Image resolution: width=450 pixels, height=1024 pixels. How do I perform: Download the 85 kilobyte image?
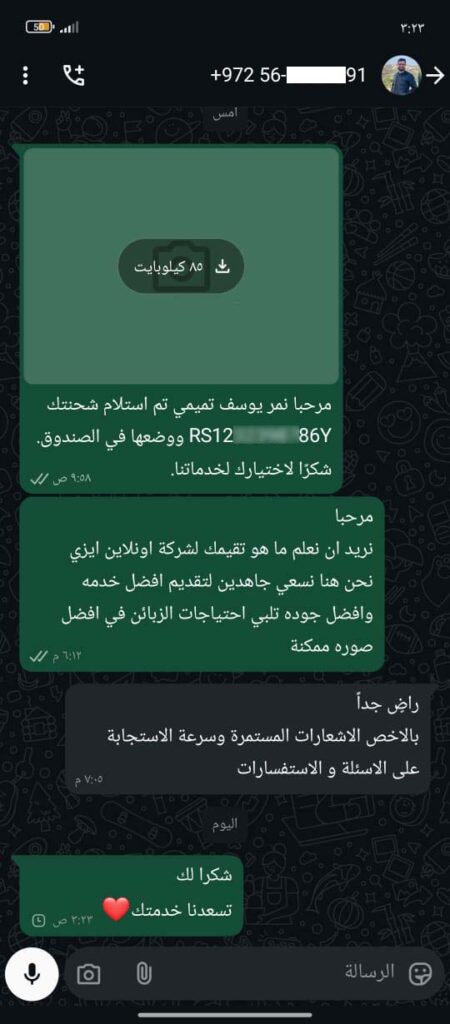[x=181, y=266]
